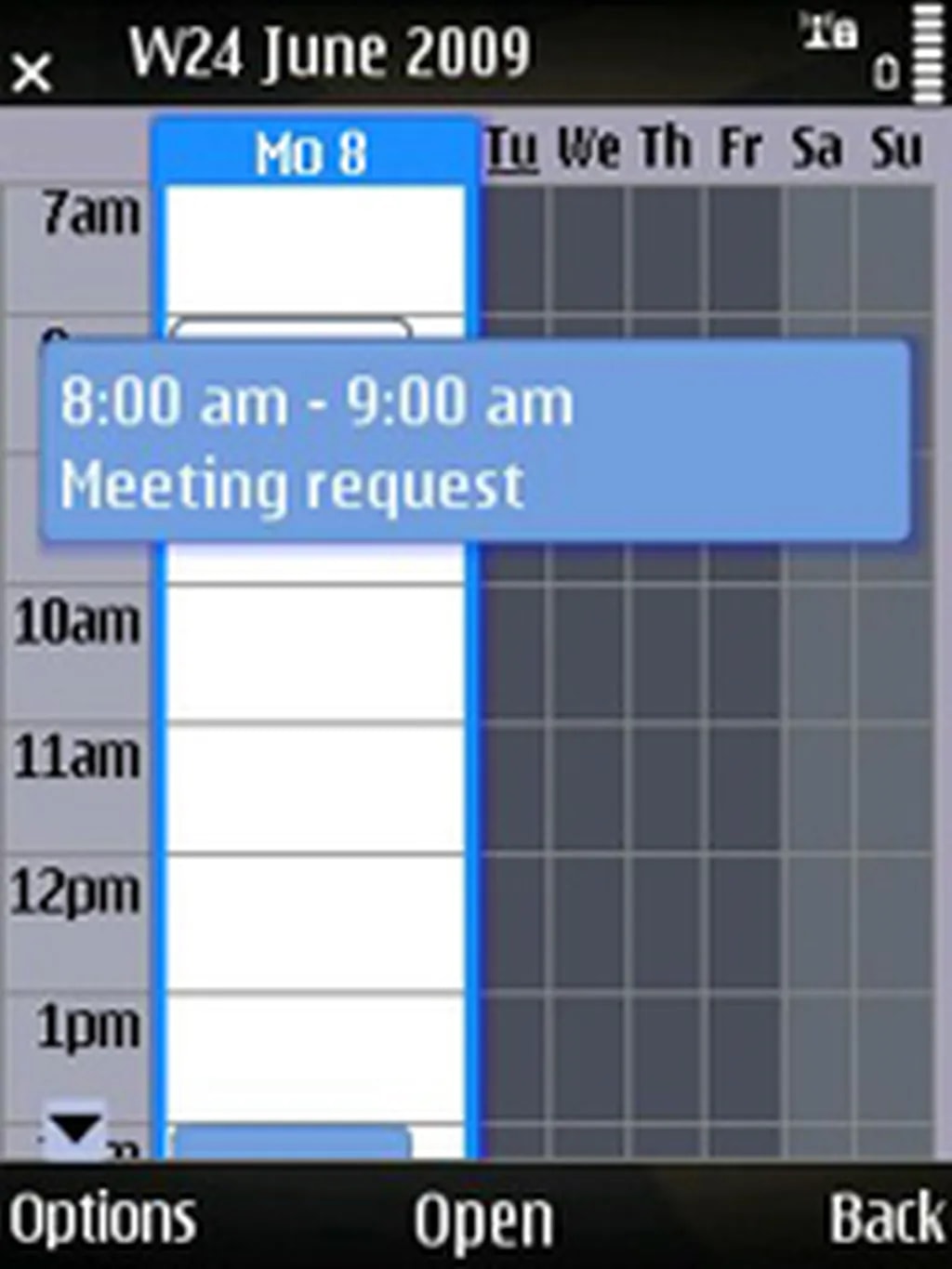Go back using the Back softkey
Viewport: 952px width, 1269px height.
(x=886, y=1218)
